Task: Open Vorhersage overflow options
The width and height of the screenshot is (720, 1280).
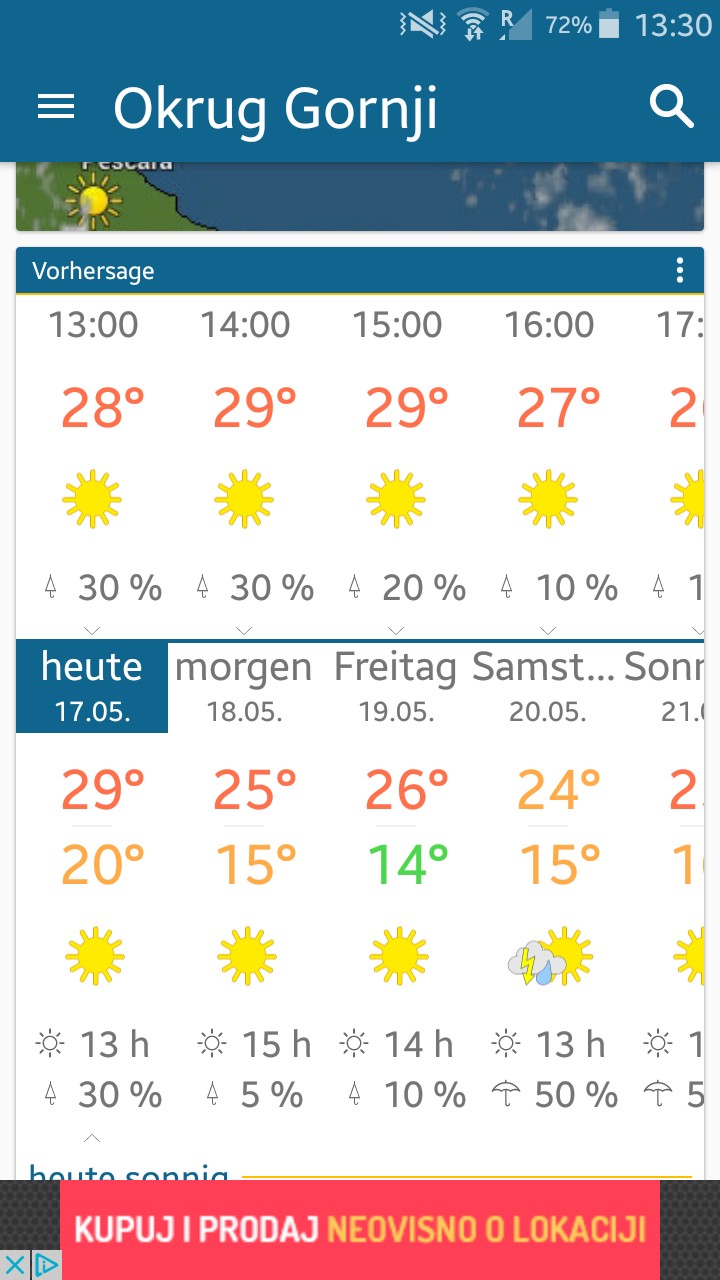Action: tap(680, 270)
